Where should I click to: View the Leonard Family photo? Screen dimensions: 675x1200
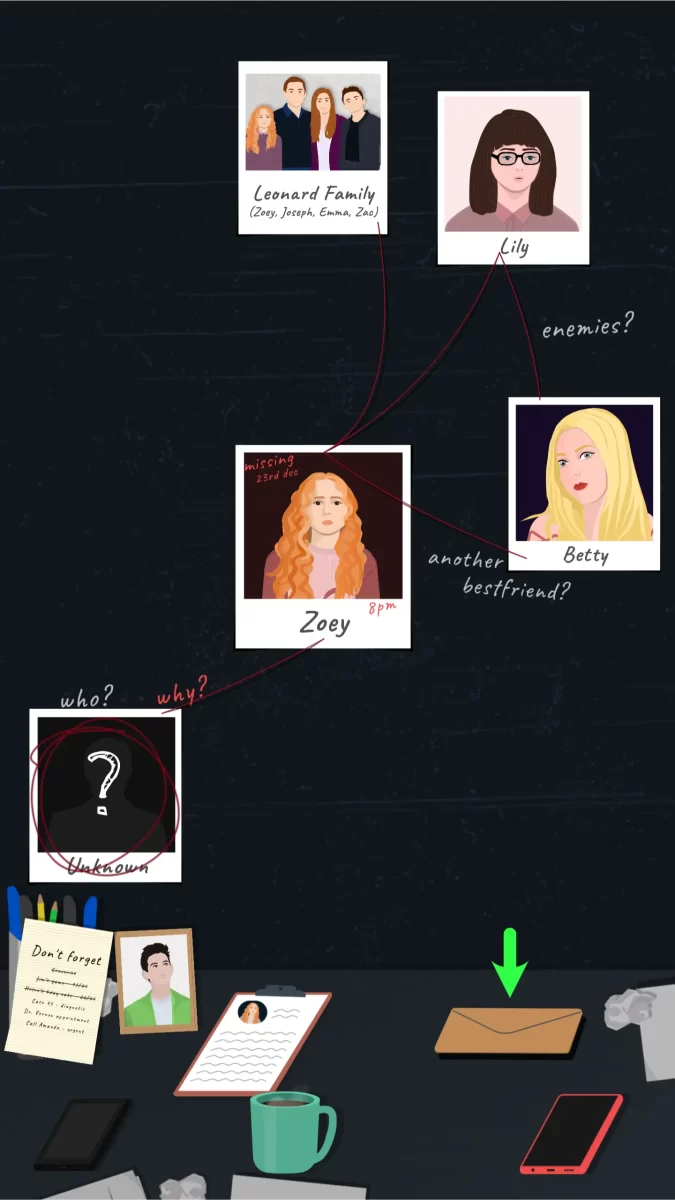coord(312,147)
